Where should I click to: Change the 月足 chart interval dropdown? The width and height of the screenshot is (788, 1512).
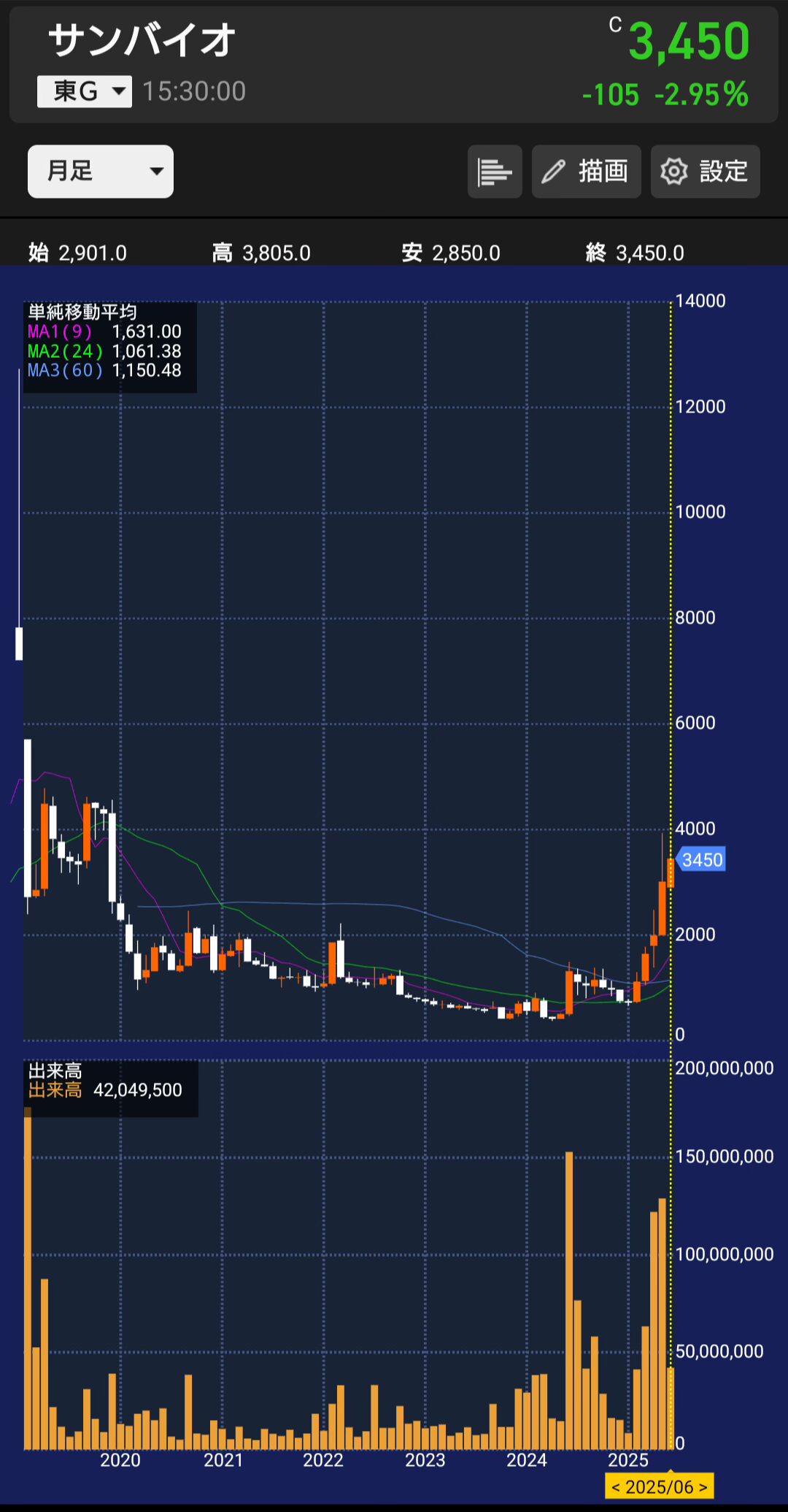click(101, 172)
